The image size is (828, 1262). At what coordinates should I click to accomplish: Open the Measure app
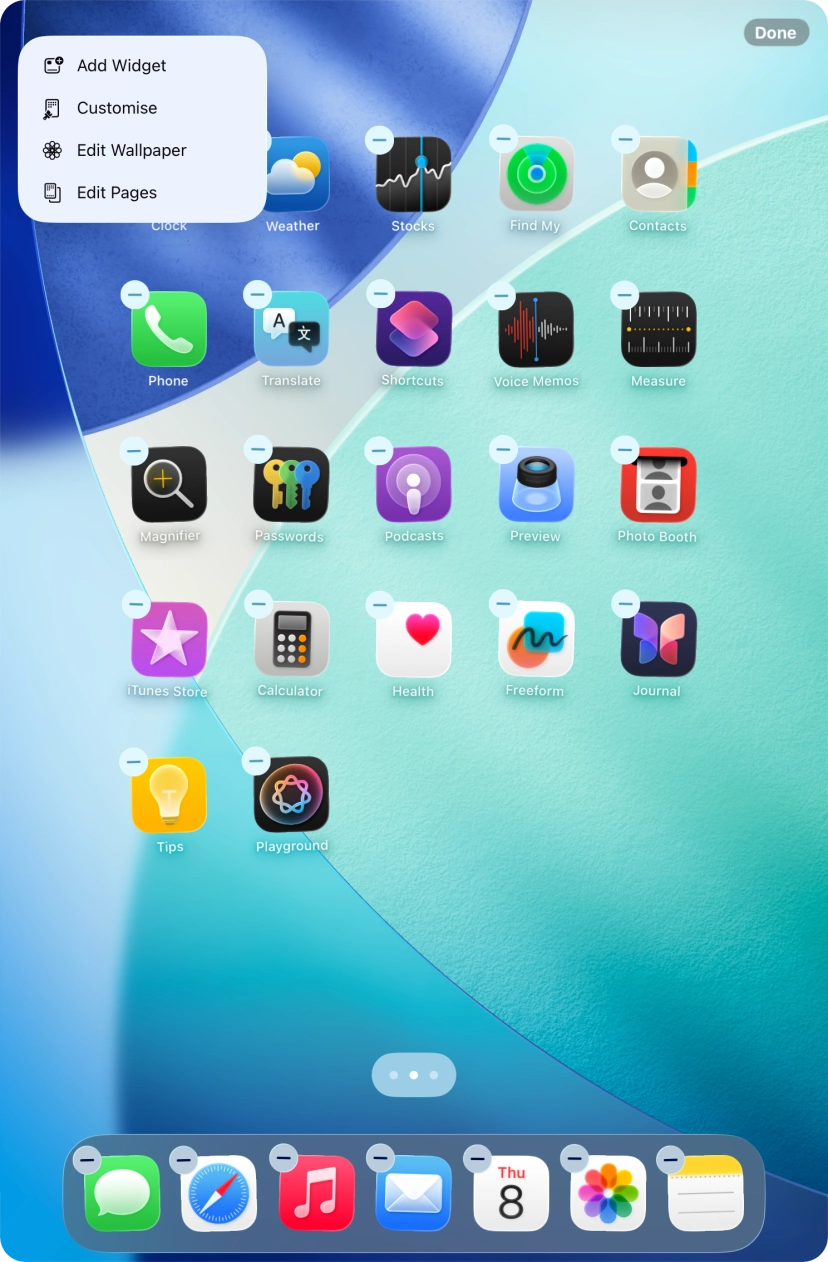click(657, 330)
